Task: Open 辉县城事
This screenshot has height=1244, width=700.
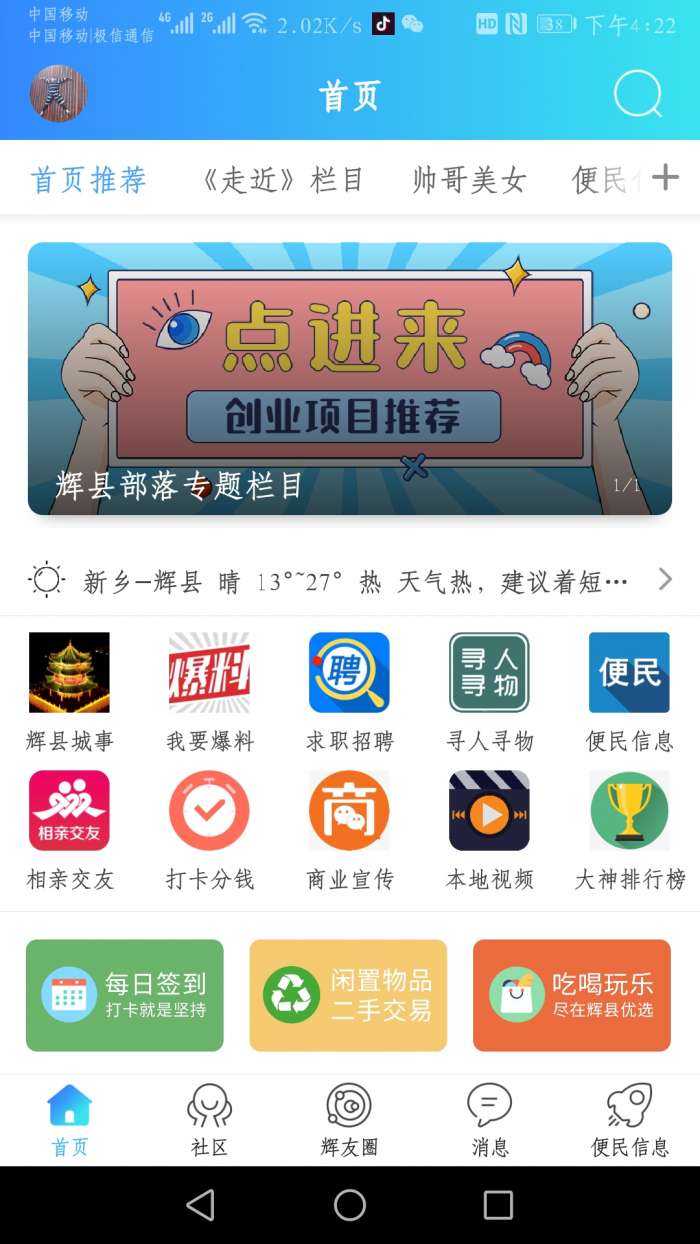Action: (x=69, y=690)
